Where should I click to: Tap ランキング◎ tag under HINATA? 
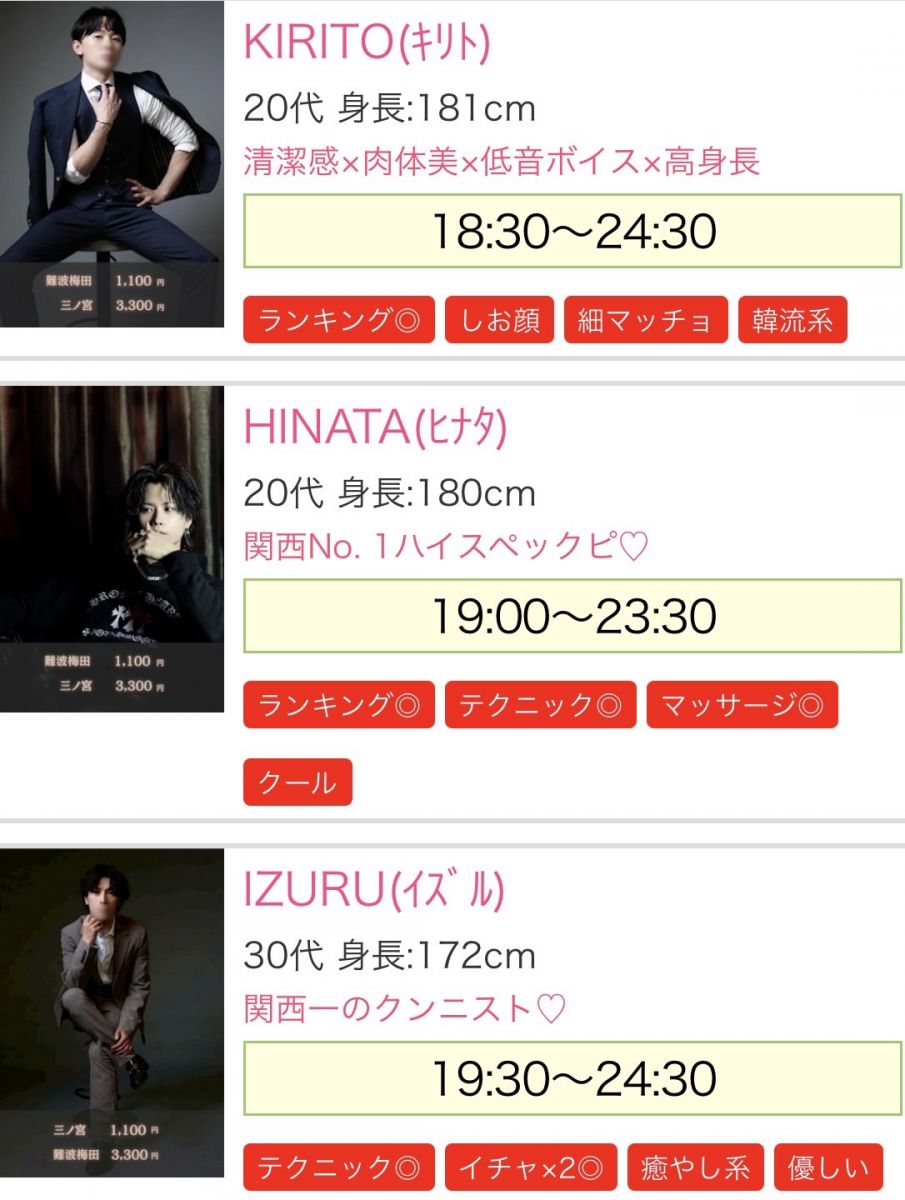[x=339, y=705]
